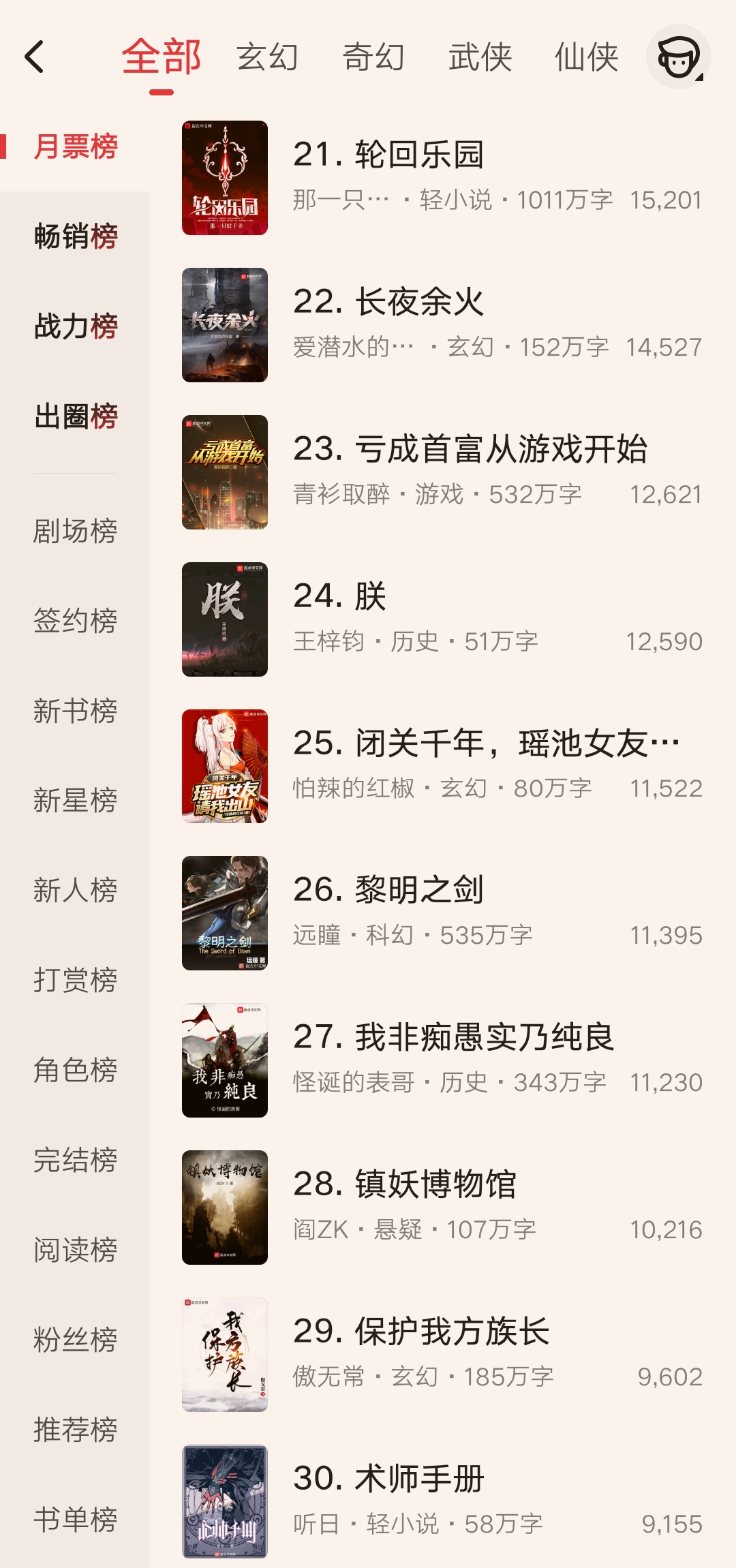Open the 保护我方族长 book cover
The height and width of the screenshot is (1568, 736).
tap(225, 1355)
